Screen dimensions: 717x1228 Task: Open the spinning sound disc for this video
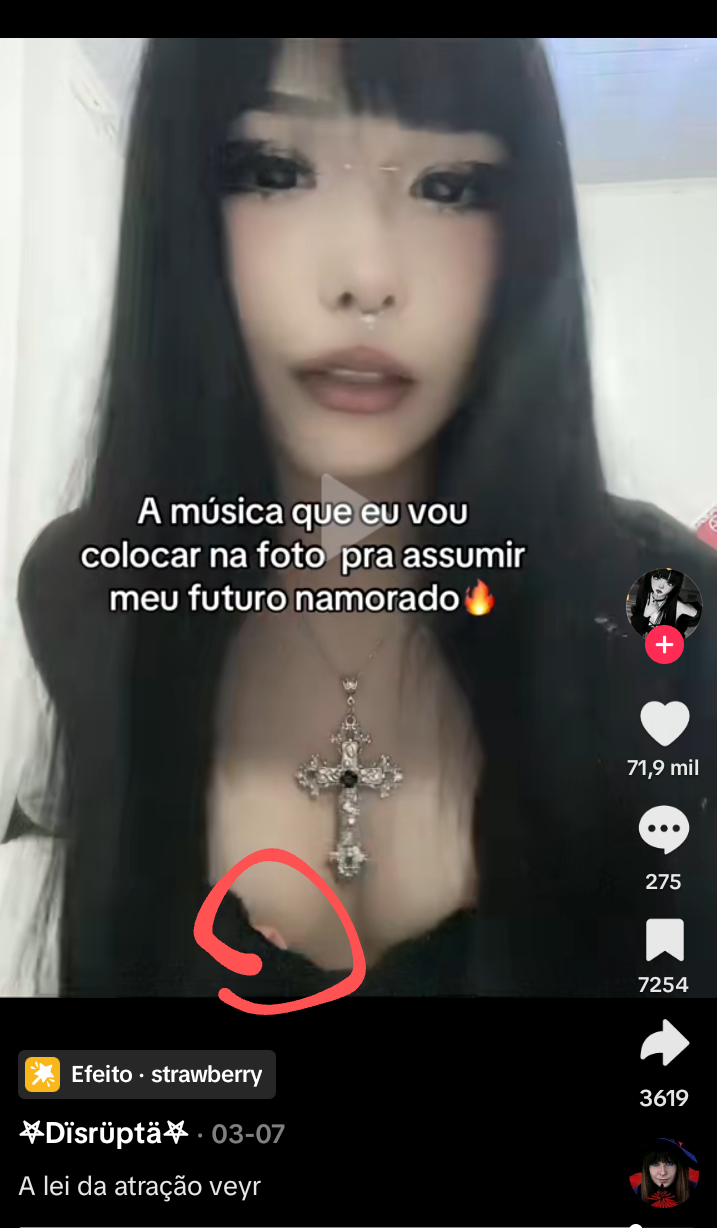[x=664, y=1173]
